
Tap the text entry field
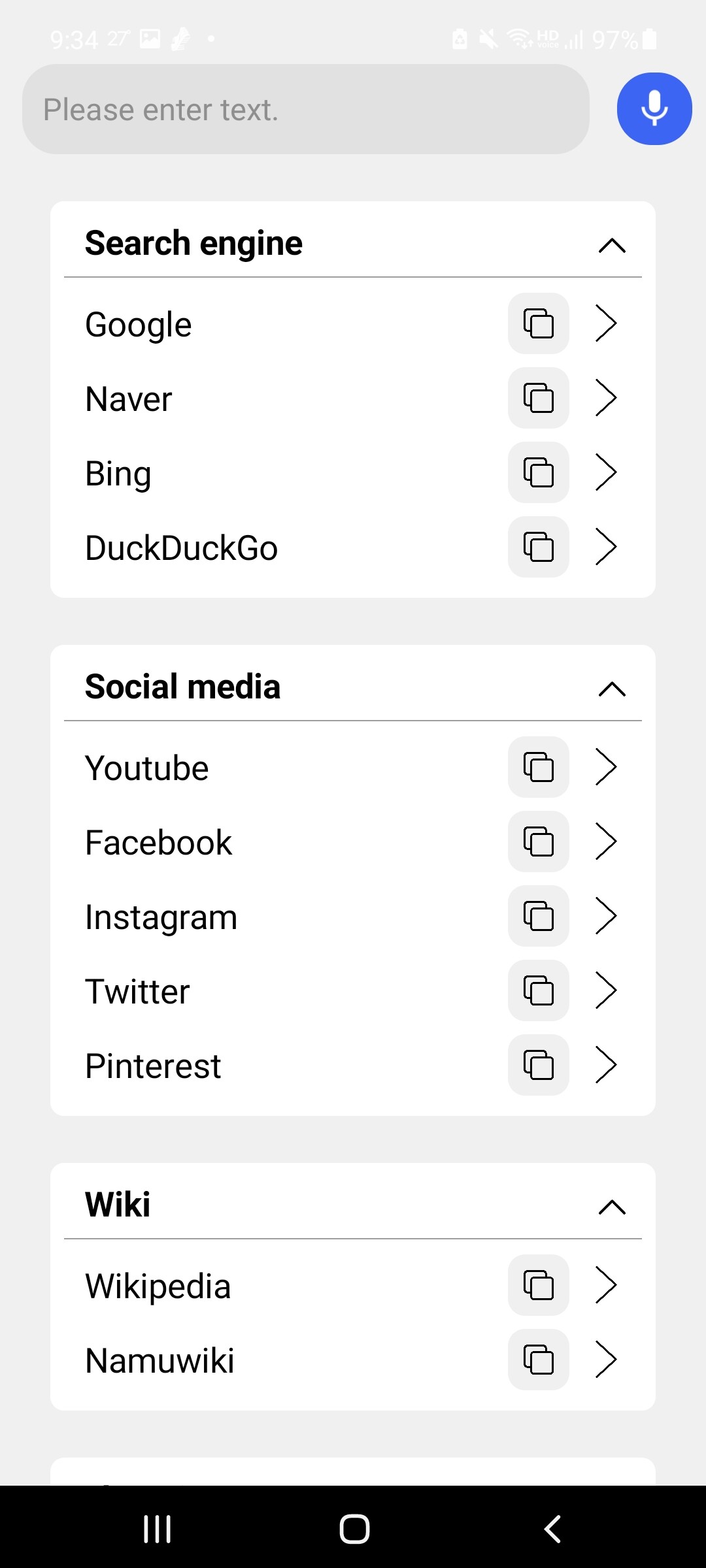point(306,109)
